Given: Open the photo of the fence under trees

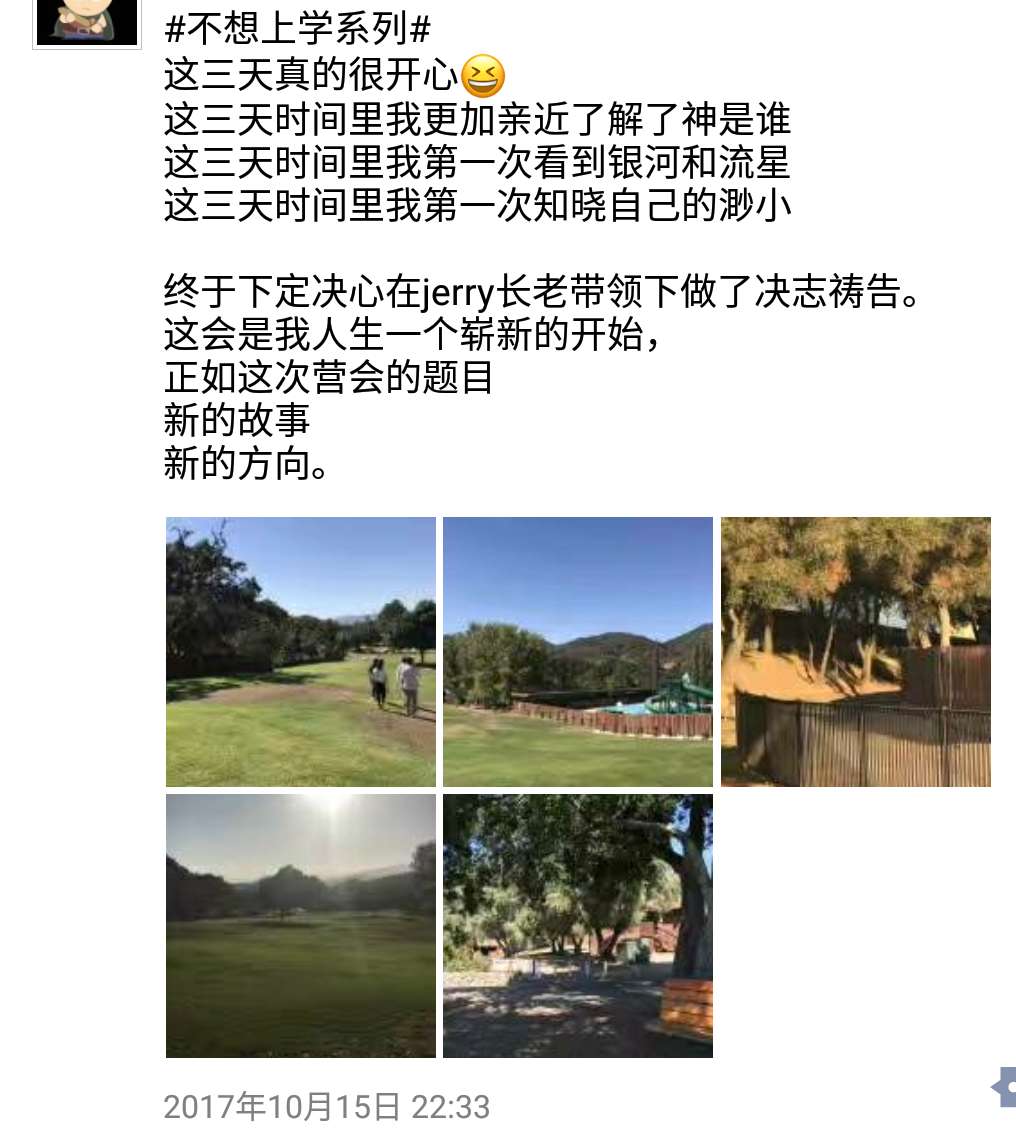Looking at the screenshot, I should [x=855, y=651].
